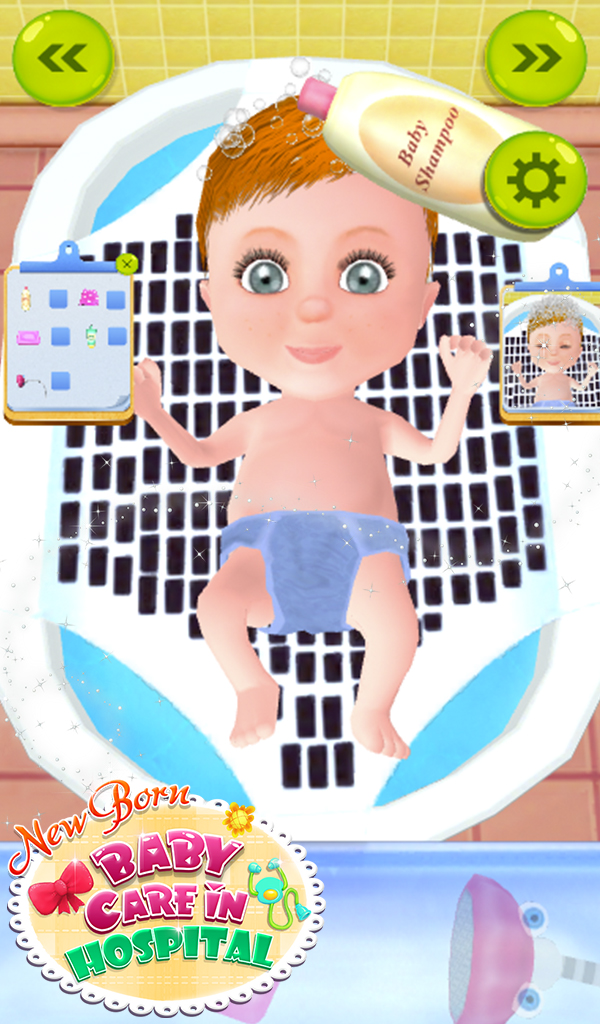Go to the next step with the double-right arrow
This screenshot has width=600, height=1024.
pyautogui.click(x=535, y=57)
